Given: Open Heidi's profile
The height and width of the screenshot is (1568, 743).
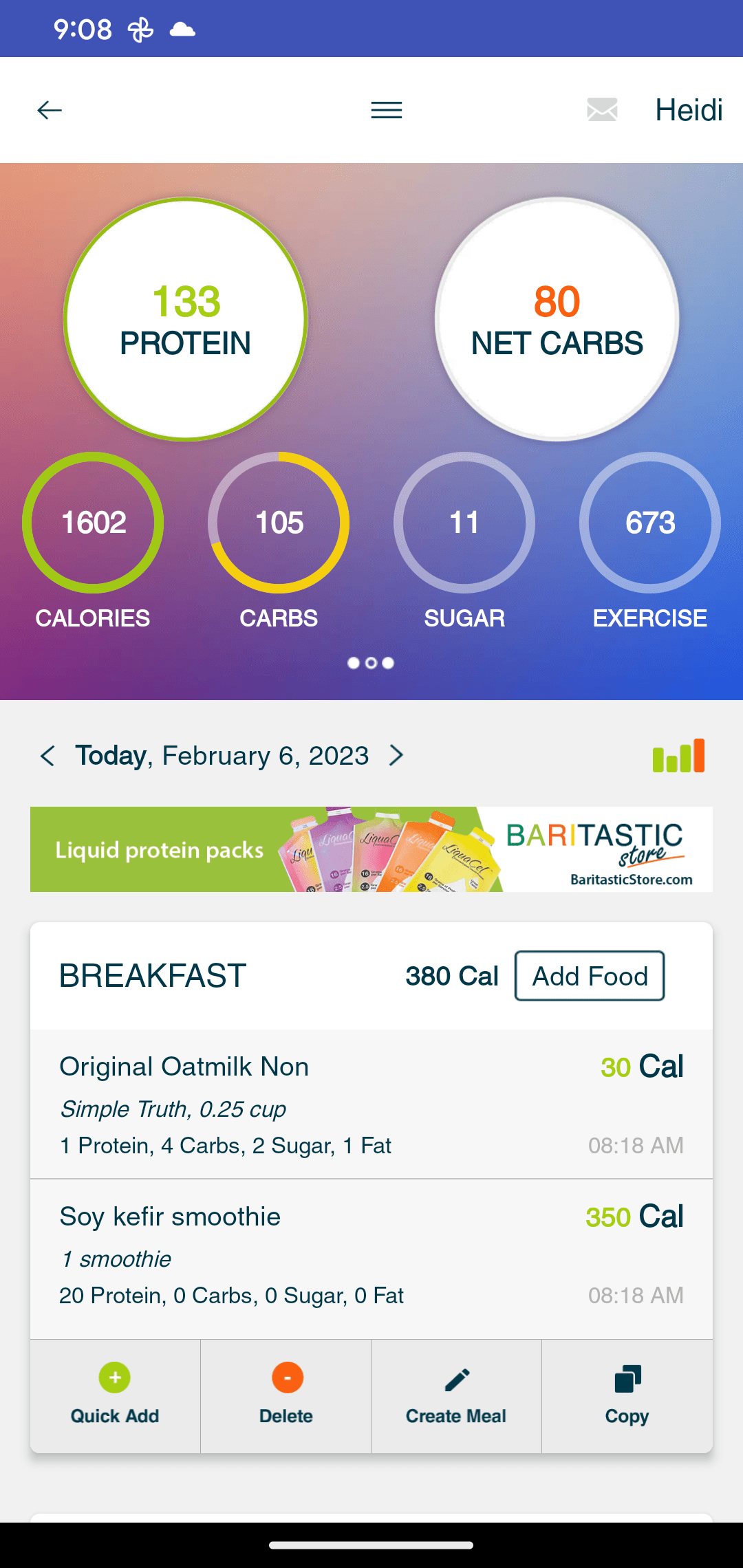Looking at the screenshot, I should point(688,110).
